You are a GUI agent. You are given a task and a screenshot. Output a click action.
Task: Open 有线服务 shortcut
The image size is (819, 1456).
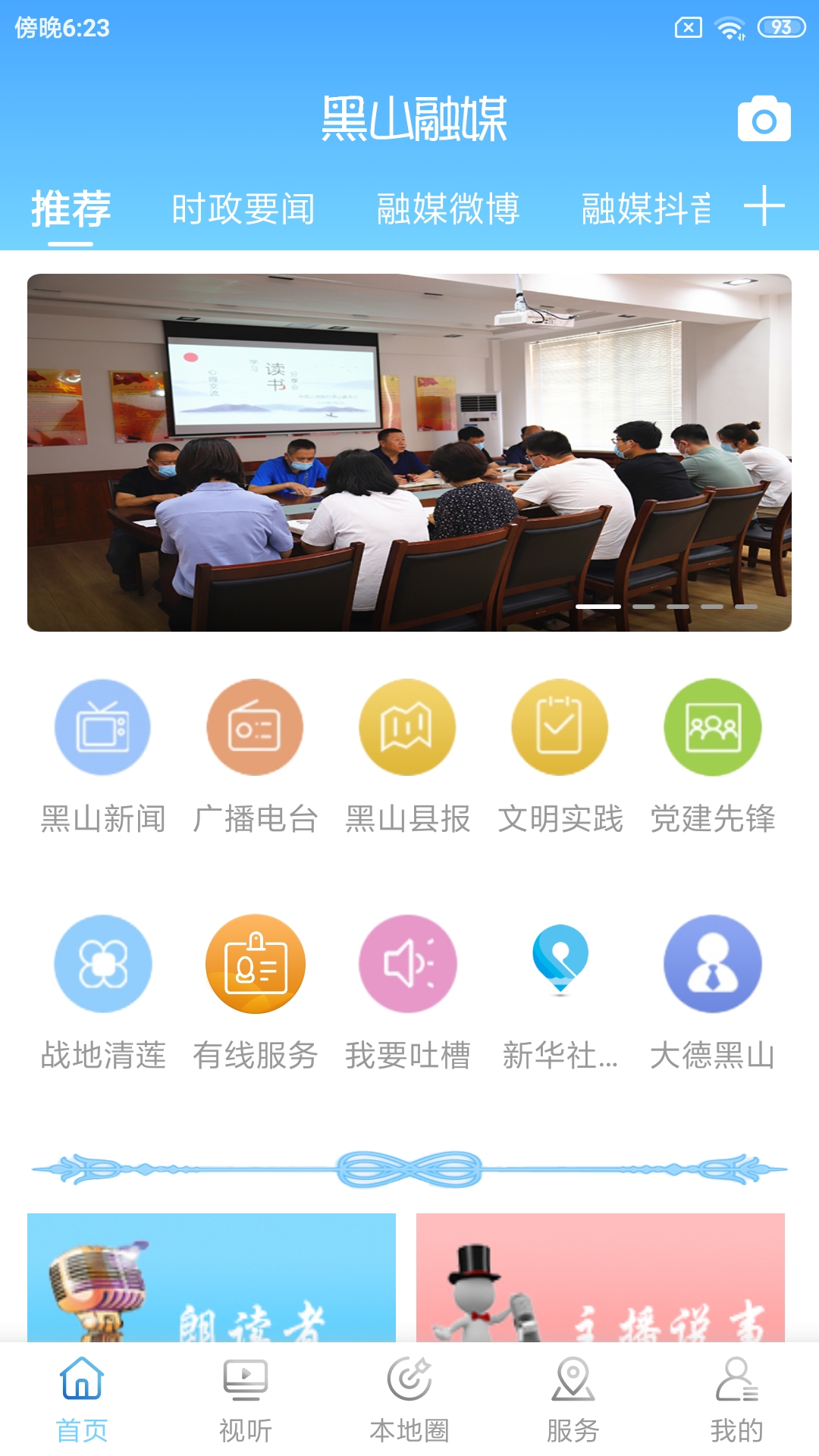click(x=255, y=965)
